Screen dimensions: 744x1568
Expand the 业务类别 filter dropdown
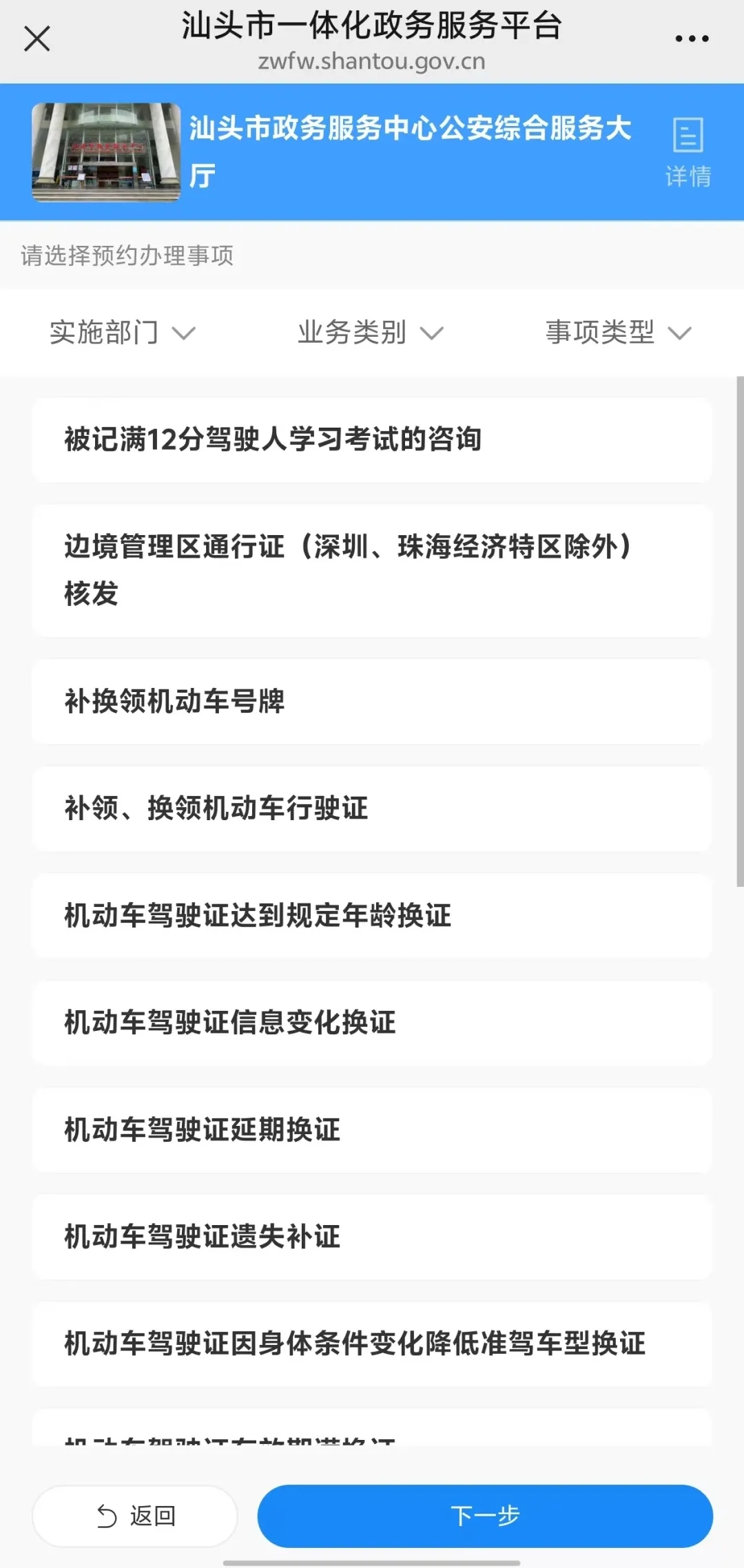371,333
